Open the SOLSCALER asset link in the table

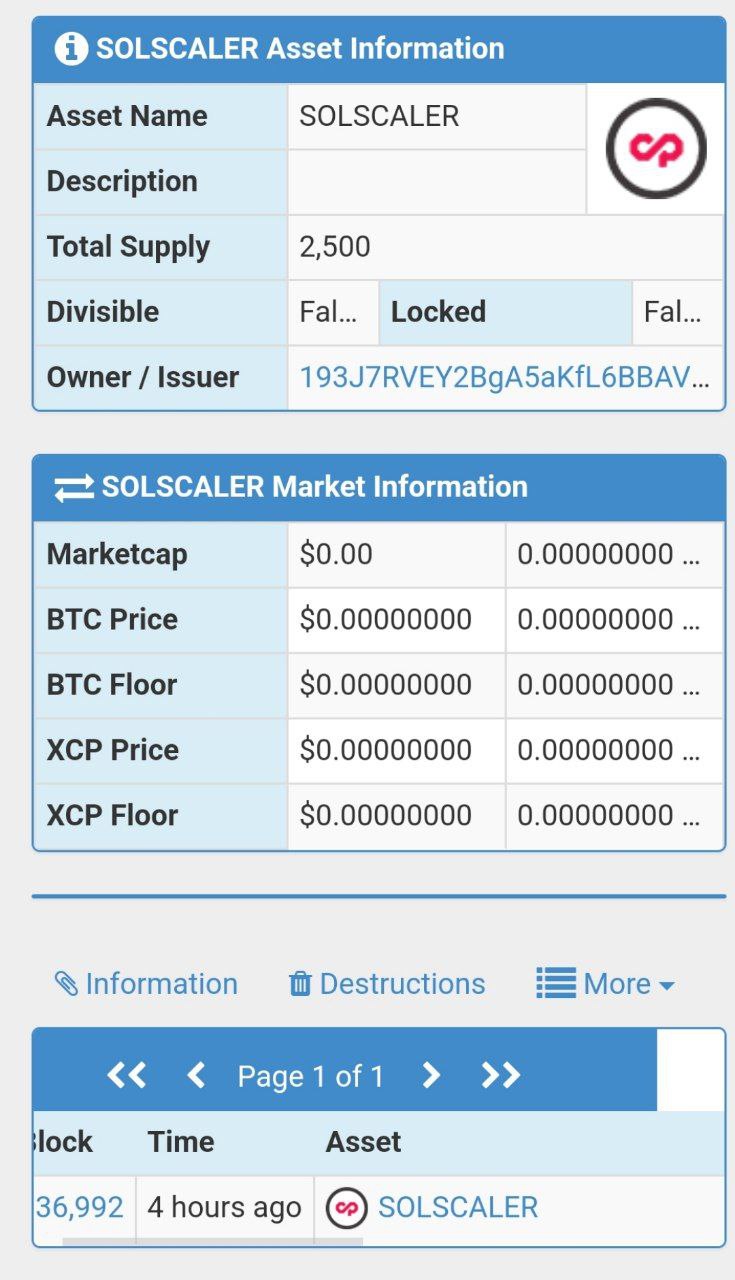pyautogui.click(x=458, y=1207)
